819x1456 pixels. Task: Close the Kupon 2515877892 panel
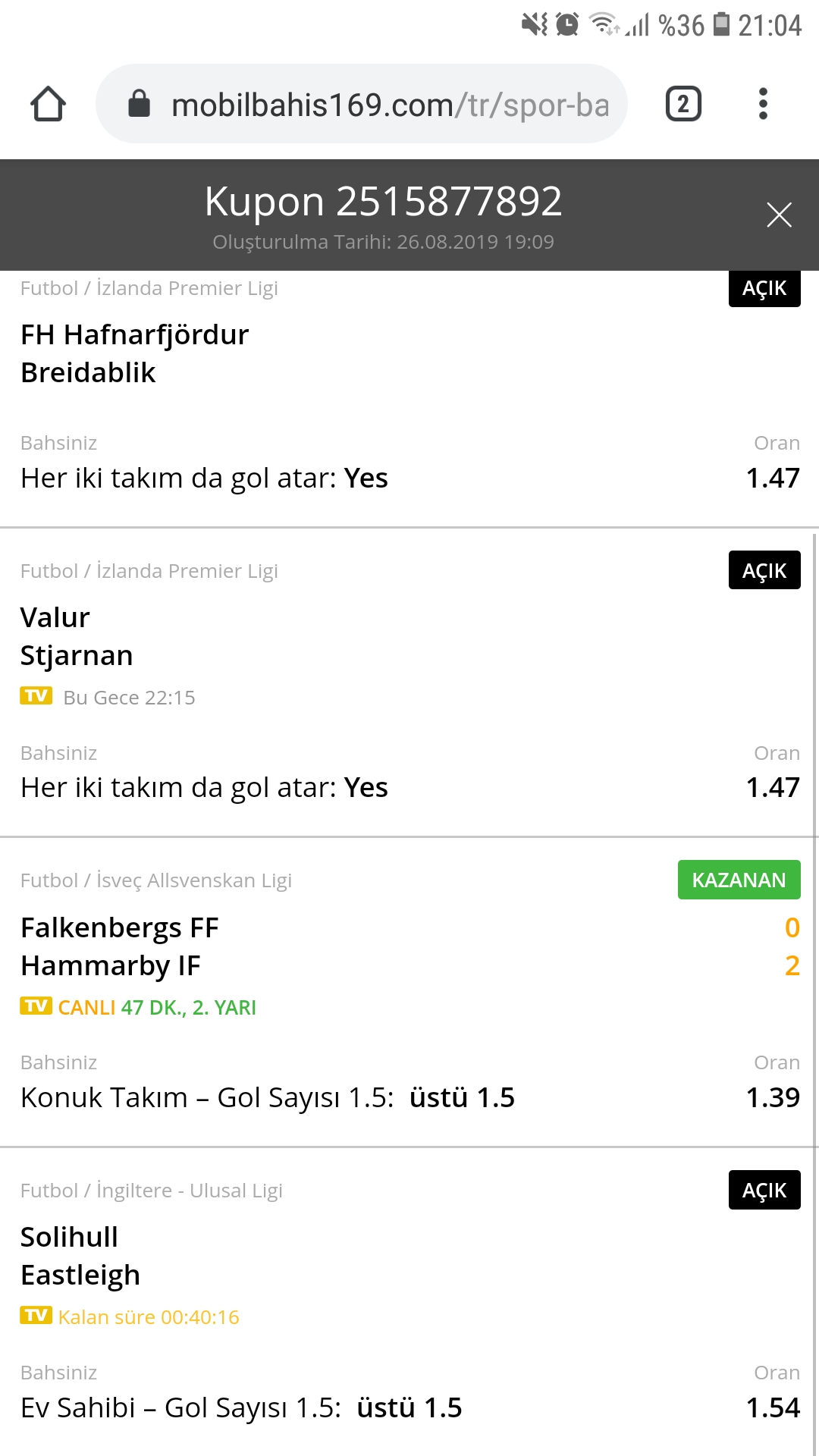779,215
